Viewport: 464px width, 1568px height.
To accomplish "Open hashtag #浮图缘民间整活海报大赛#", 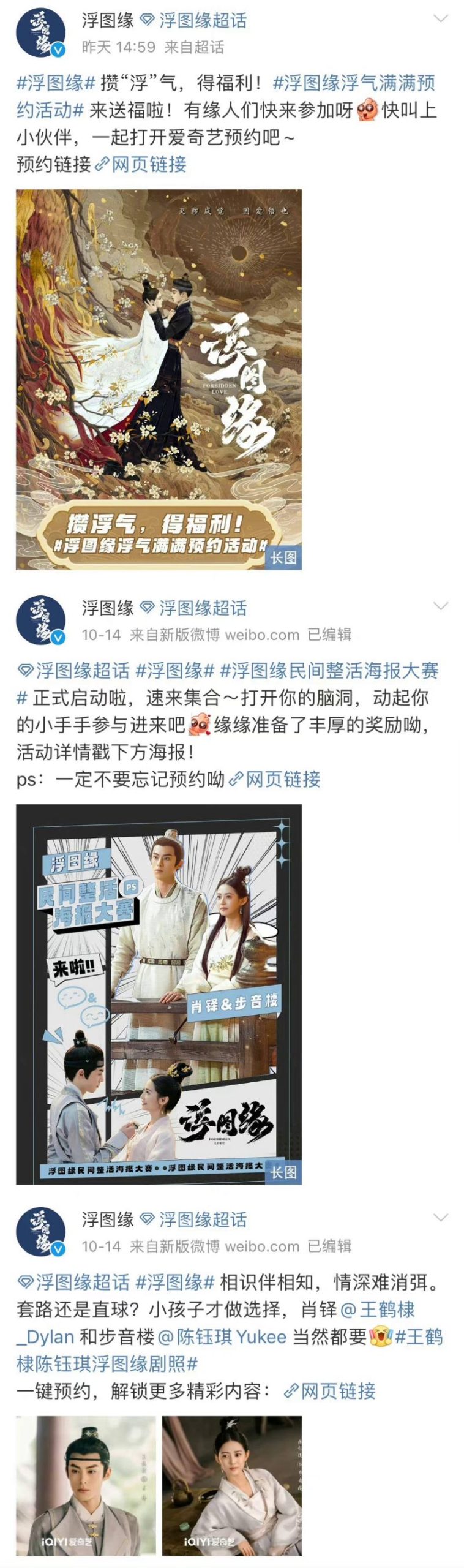I will coord(329,671).
